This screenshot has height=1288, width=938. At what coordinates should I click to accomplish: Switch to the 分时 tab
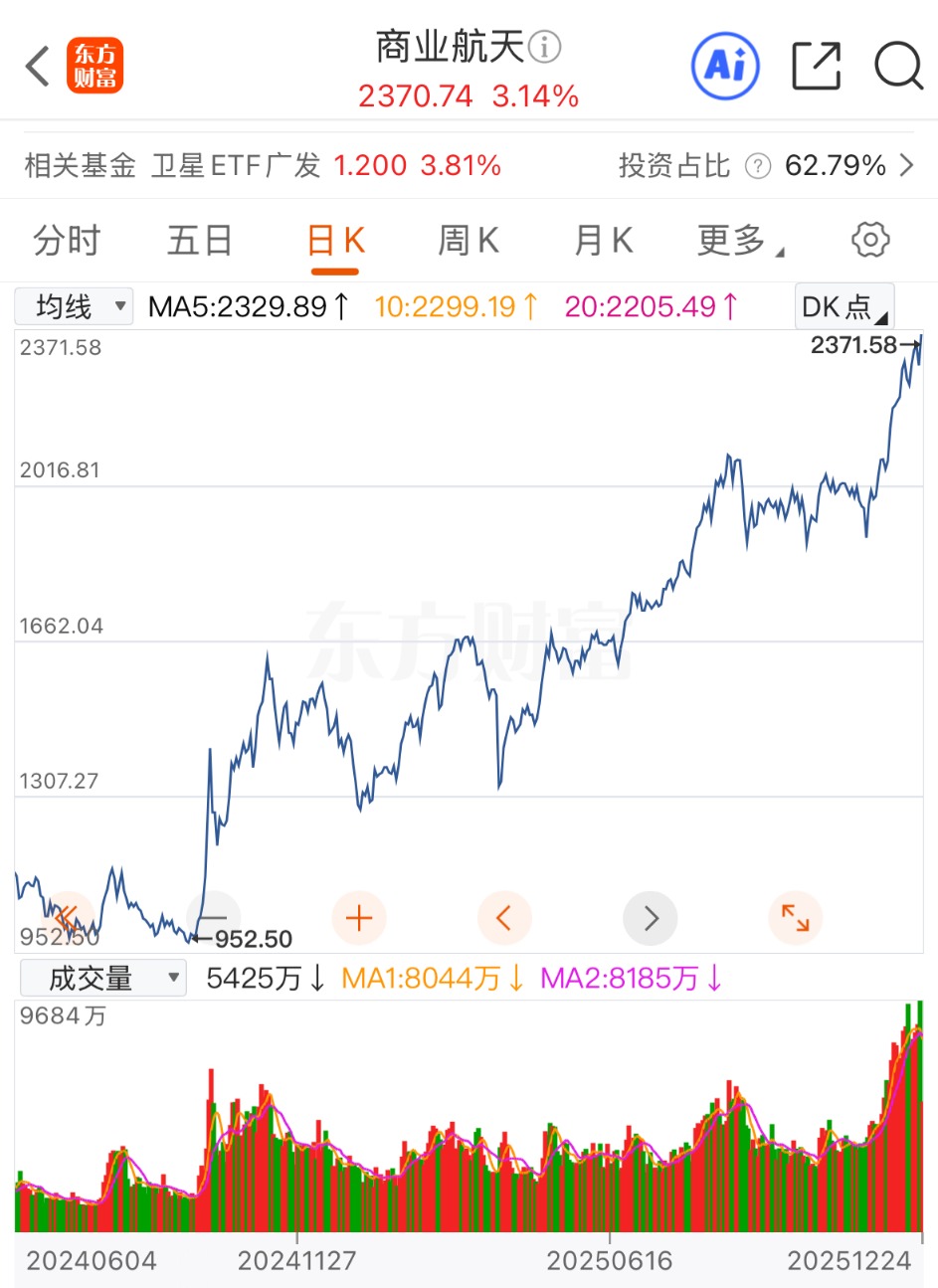tap(67, 241)
